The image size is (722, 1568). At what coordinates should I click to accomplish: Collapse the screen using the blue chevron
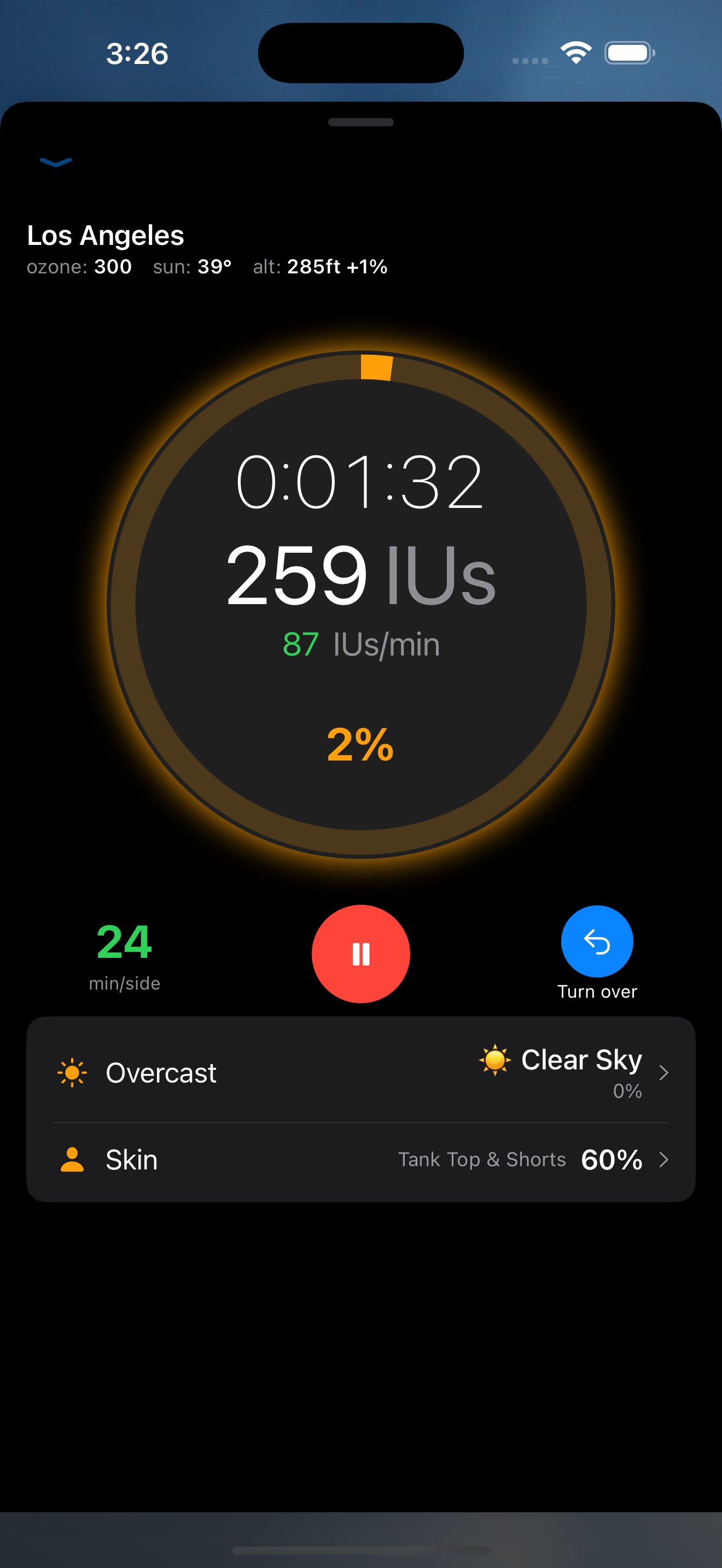(56, 162)
